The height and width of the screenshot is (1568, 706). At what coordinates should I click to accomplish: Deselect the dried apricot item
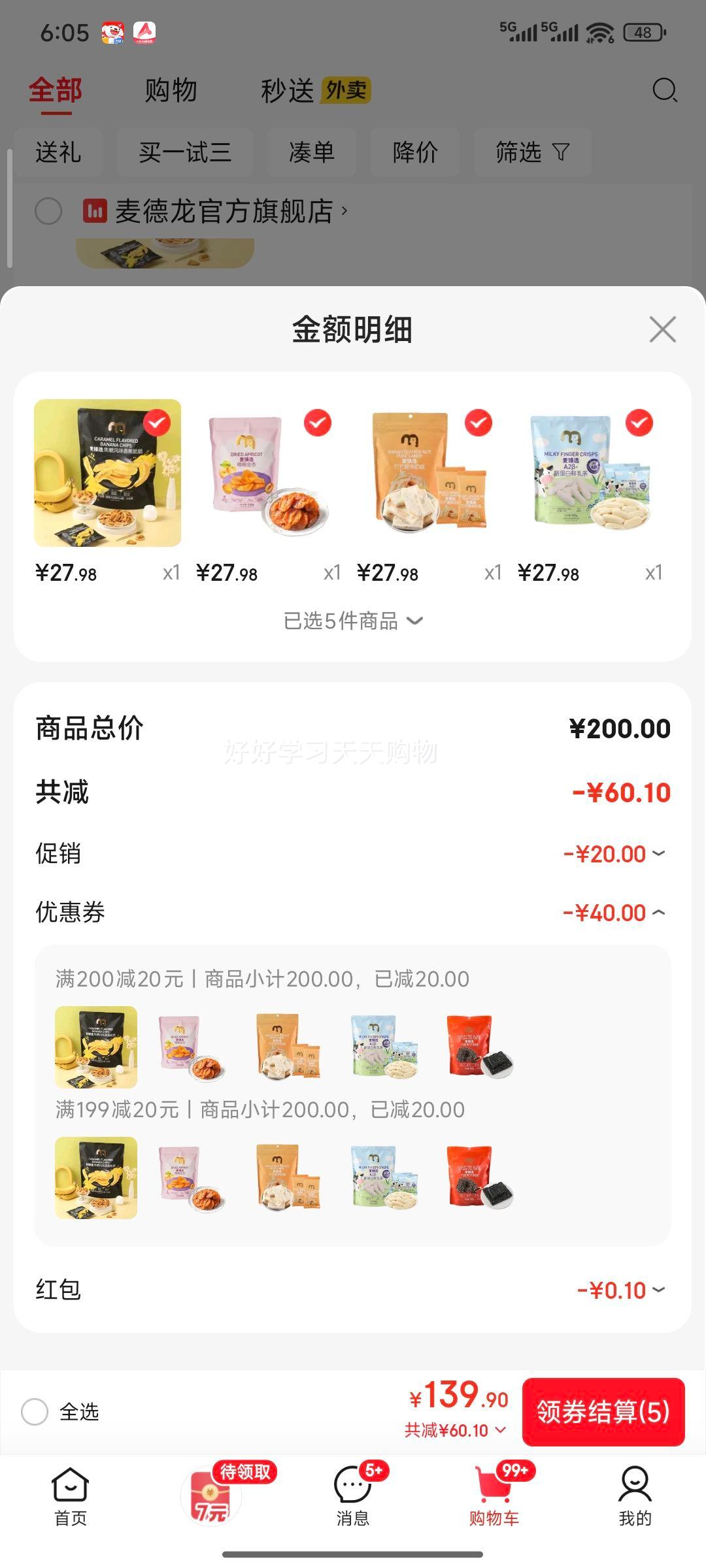click(318, 423)
